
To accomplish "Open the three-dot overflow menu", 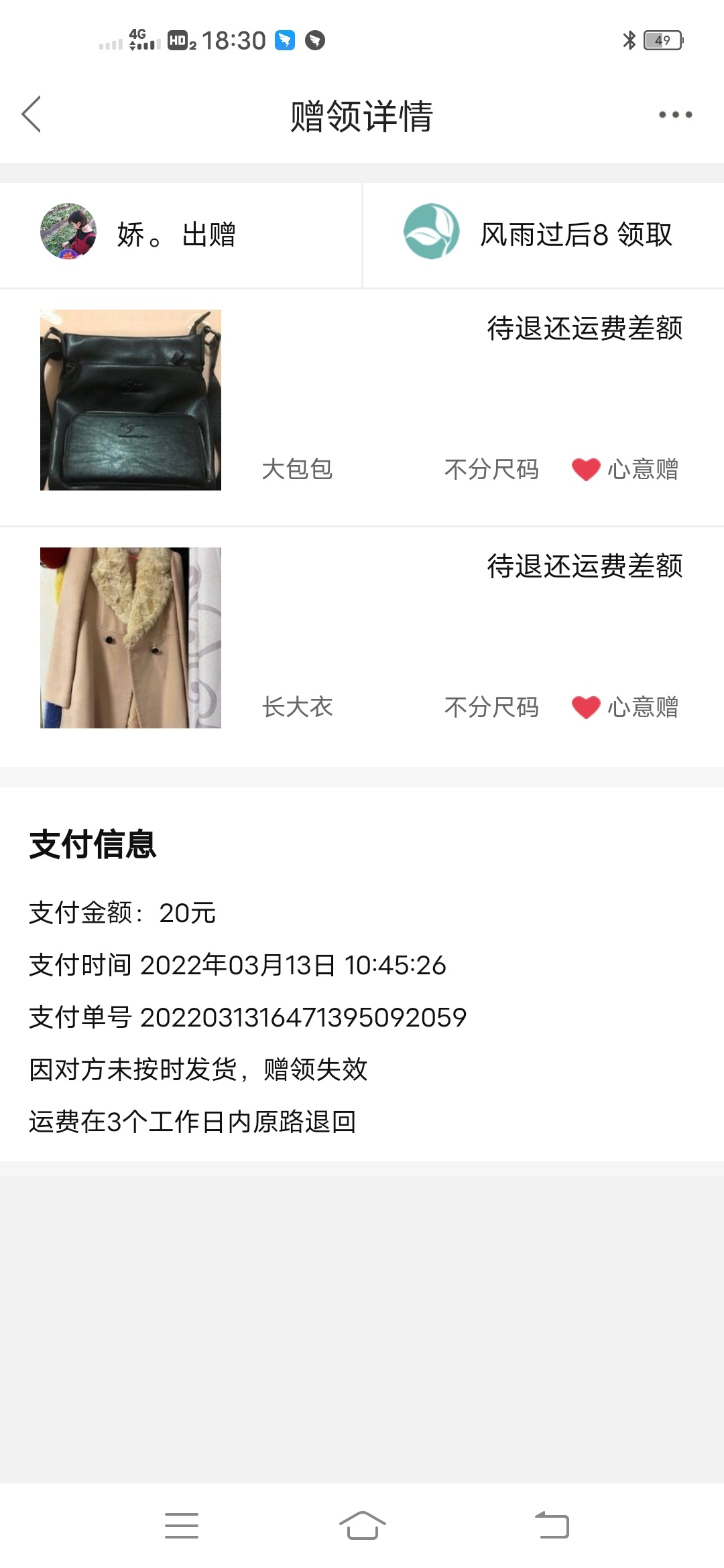I will 675,115.
